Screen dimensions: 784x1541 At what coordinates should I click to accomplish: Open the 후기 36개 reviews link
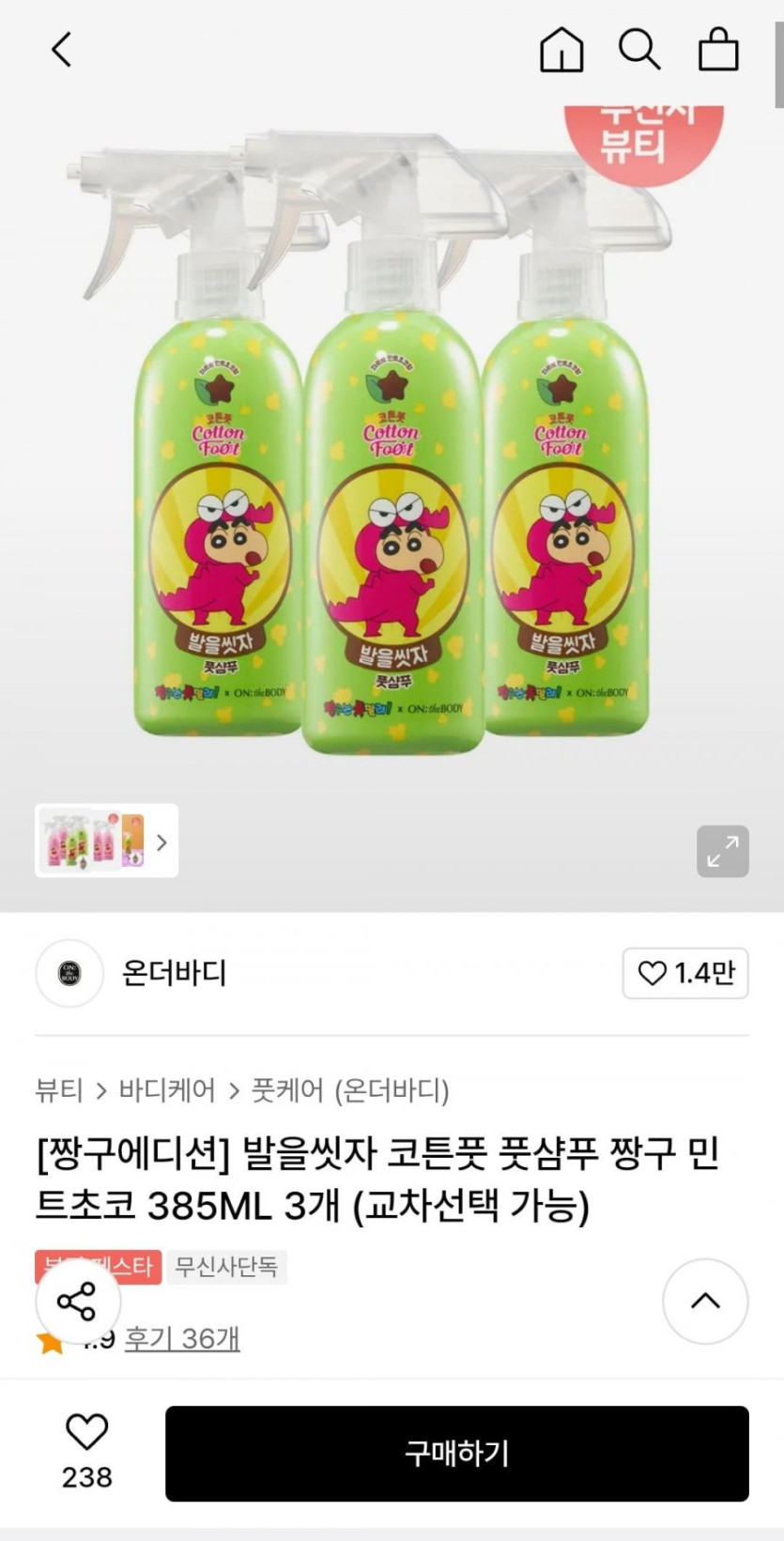[x=182, y=1338]
